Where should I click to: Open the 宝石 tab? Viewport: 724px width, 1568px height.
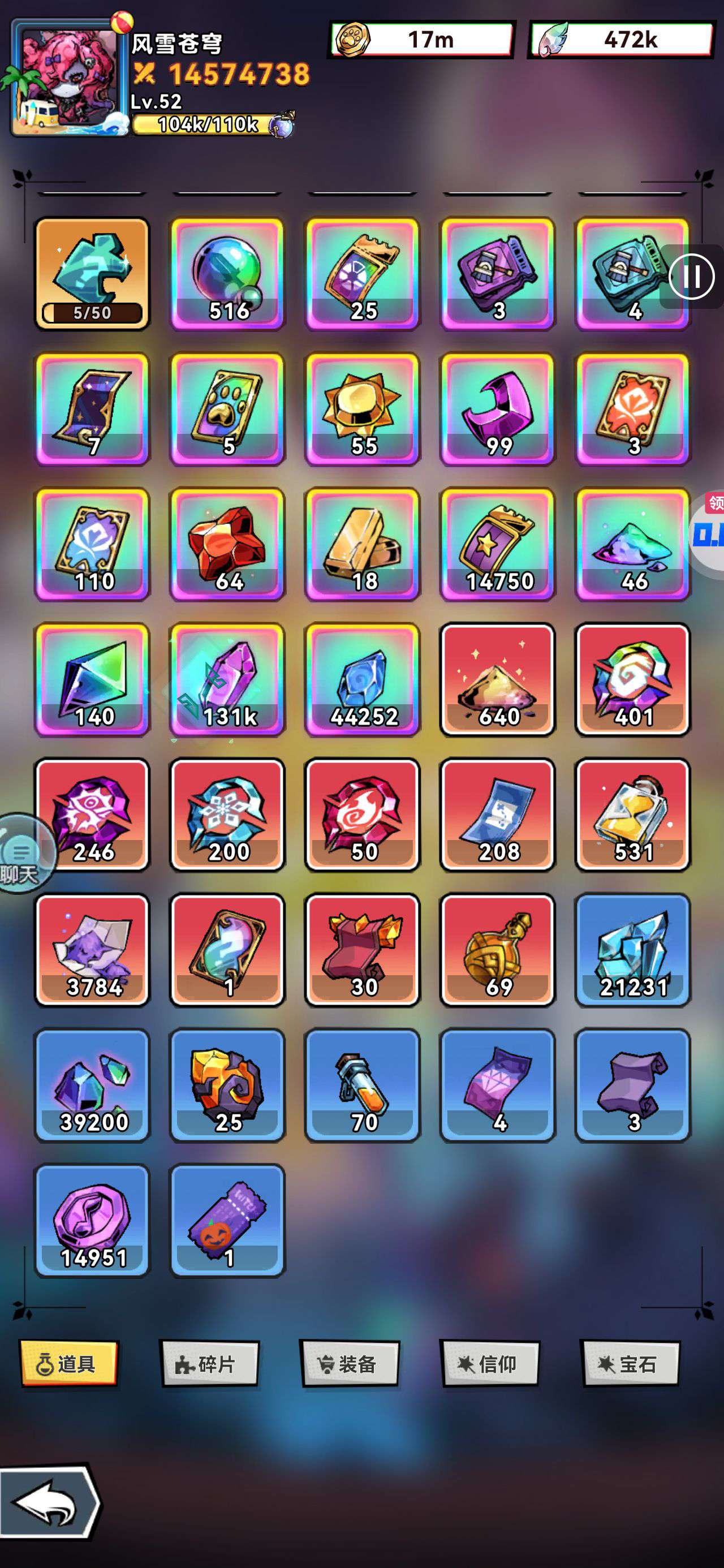[631, 1364]
